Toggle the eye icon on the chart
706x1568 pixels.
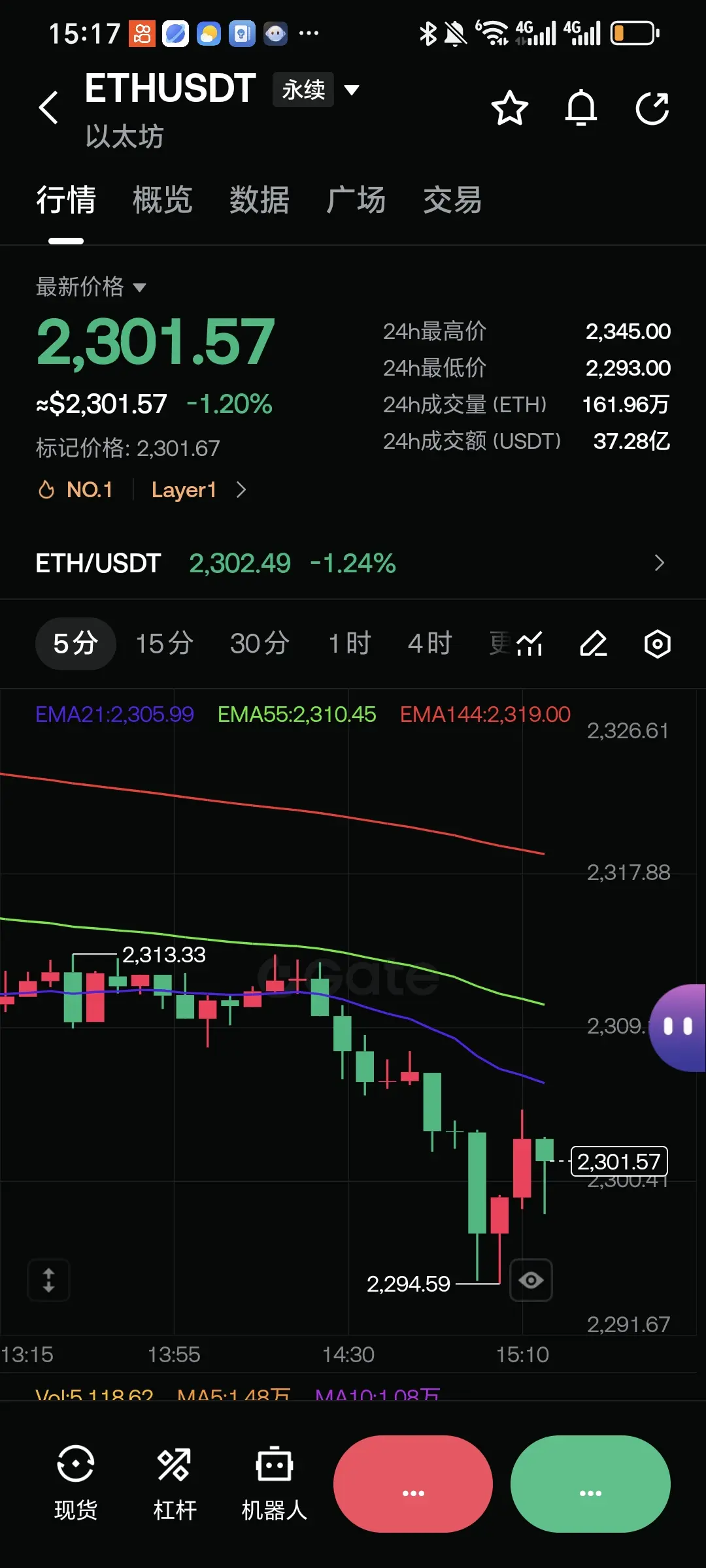click(x=531, y=1281)
